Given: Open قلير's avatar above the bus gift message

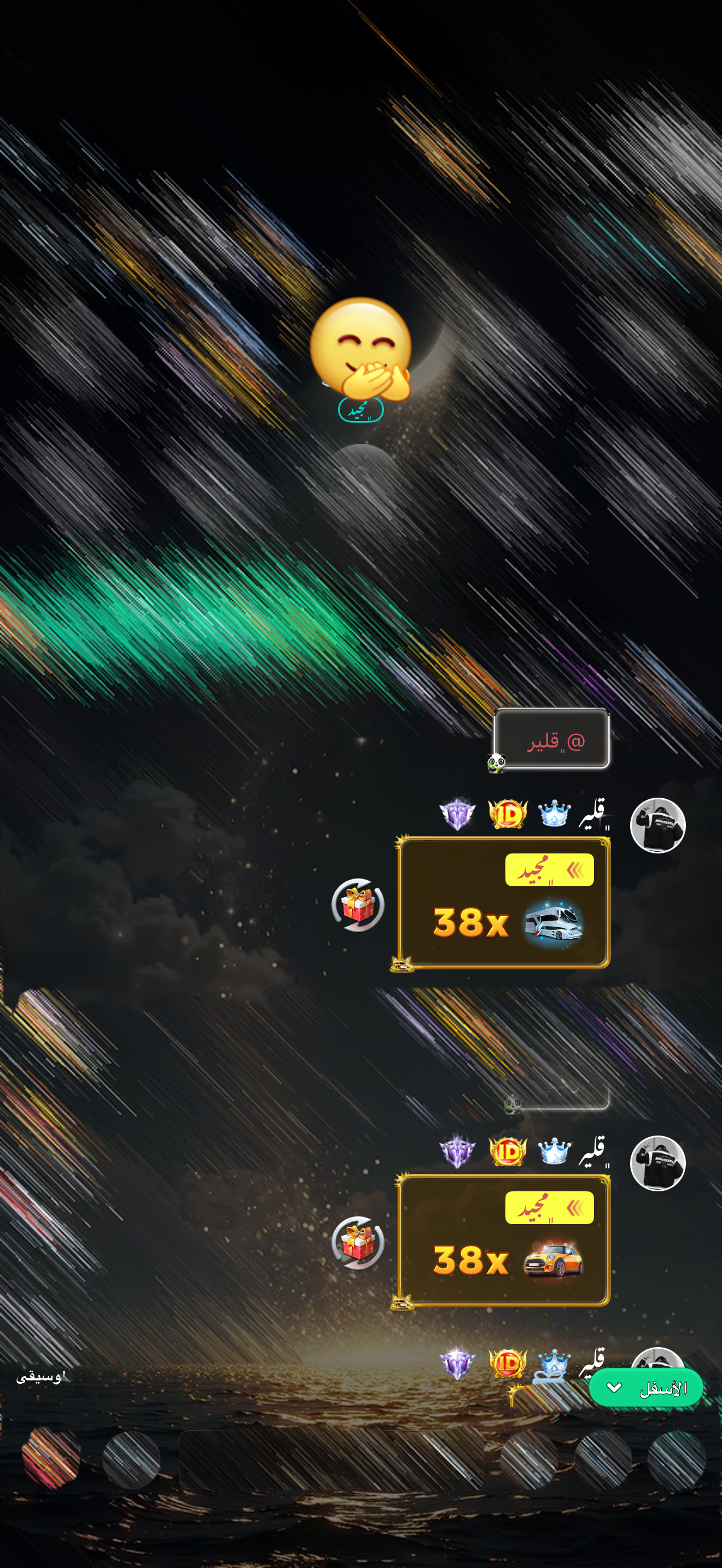Looking at the screenshot, I should [657, 825].
